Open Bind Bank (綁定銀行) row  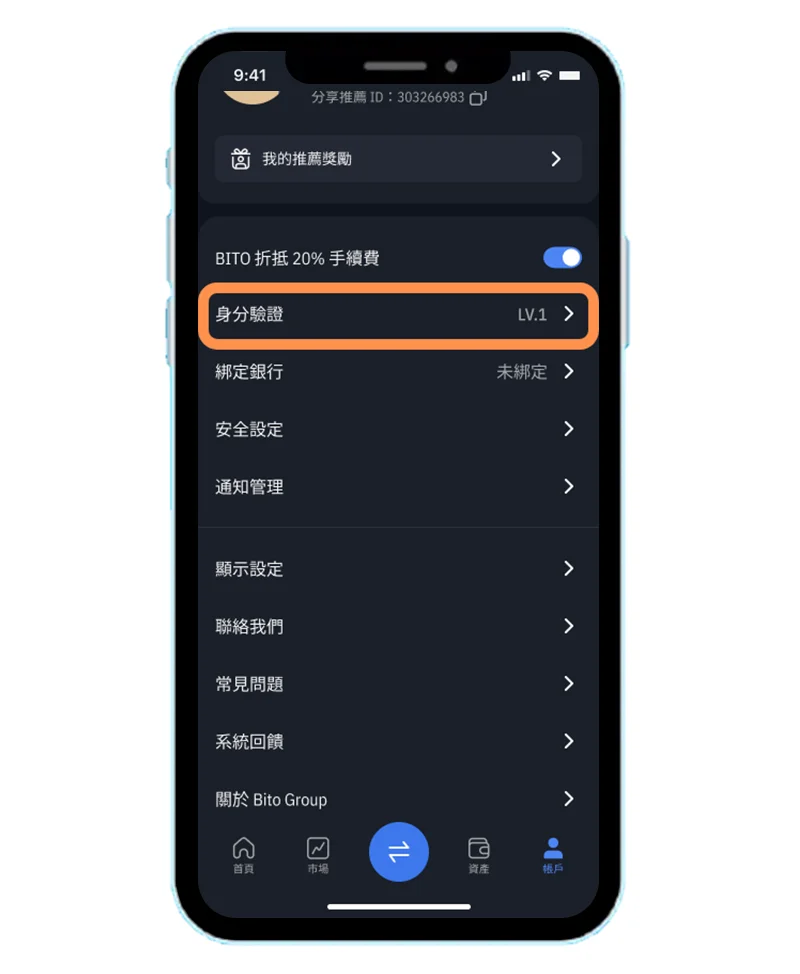click(398, 372)
